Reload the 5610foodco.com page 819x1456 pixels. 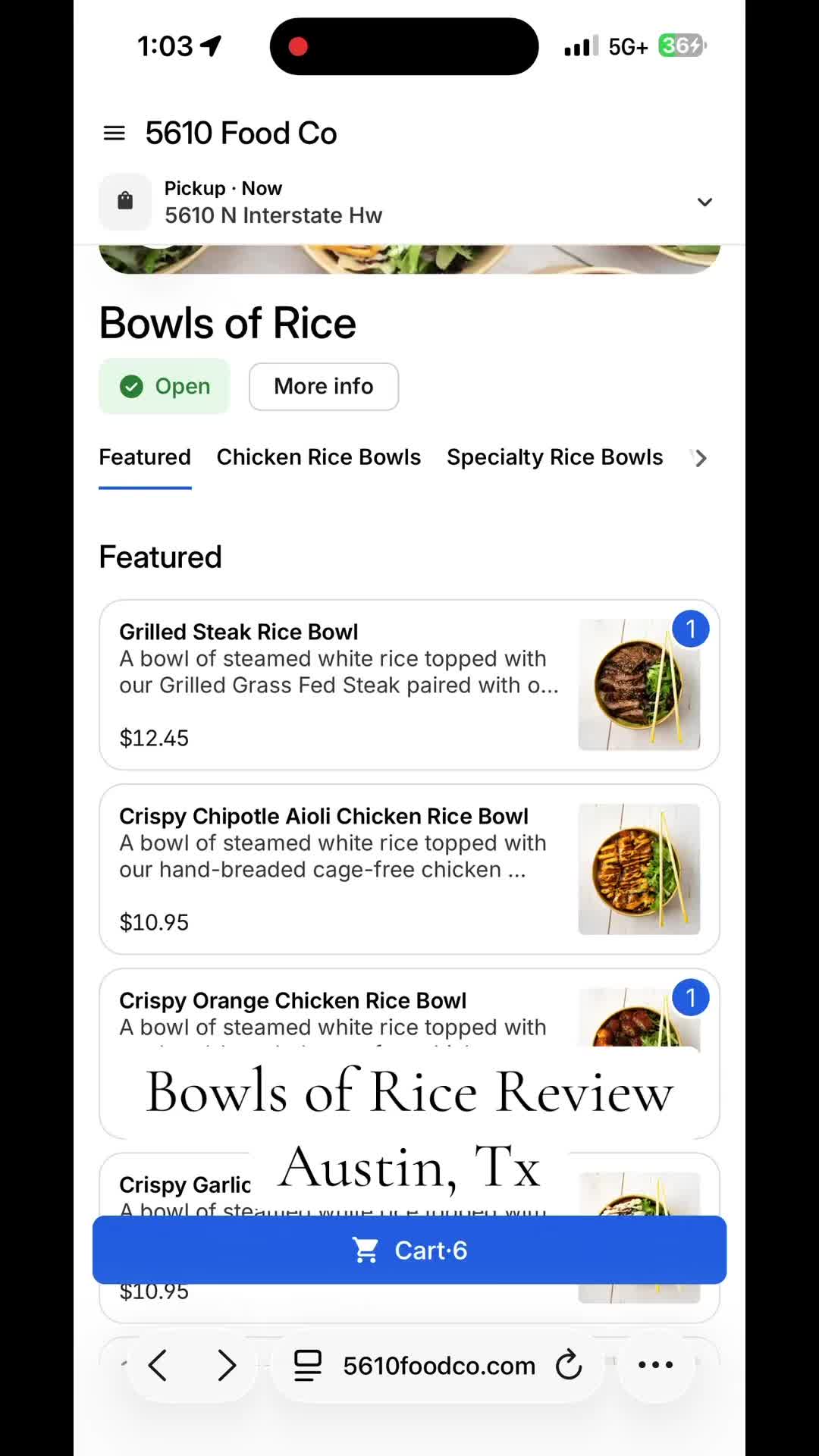569,1366
